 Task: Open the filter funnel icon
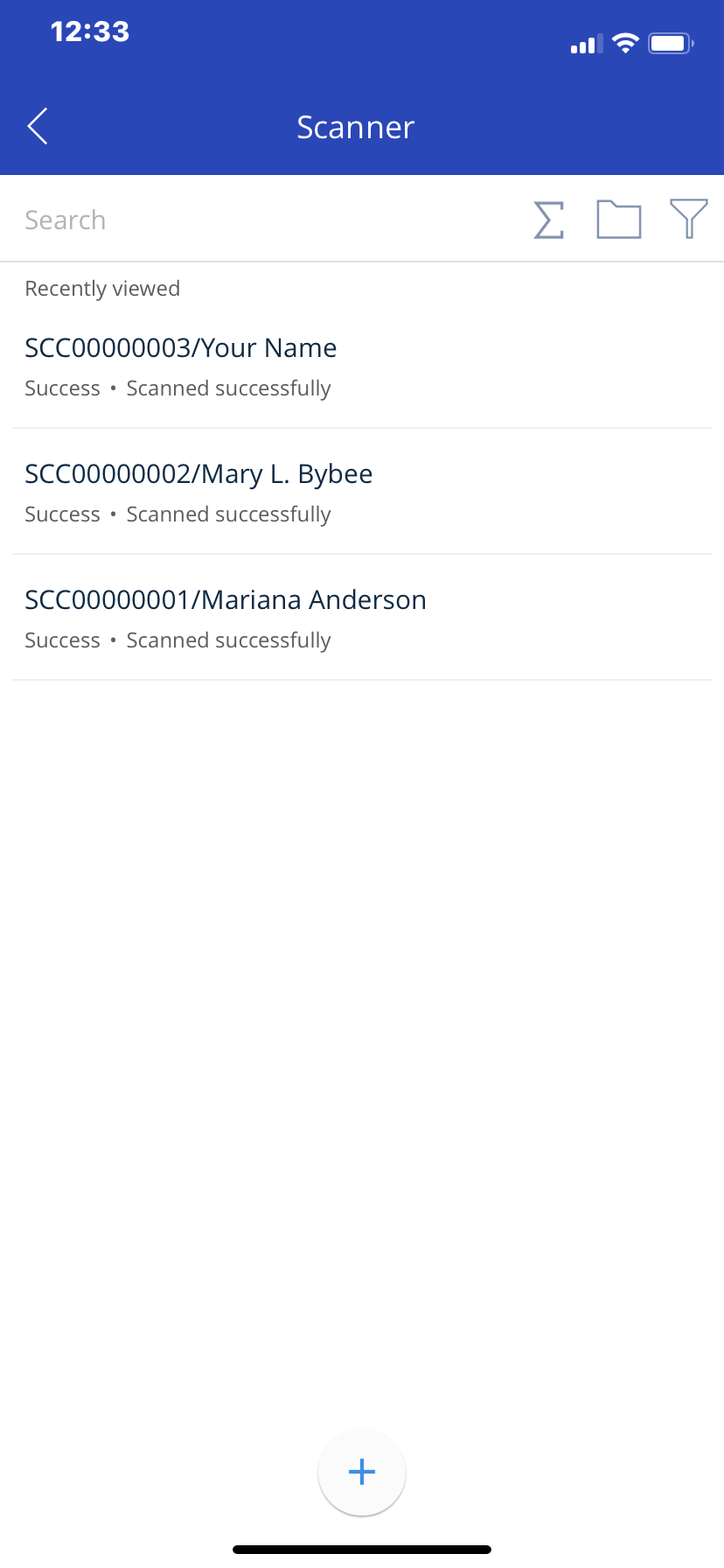(x=689, y=219)
